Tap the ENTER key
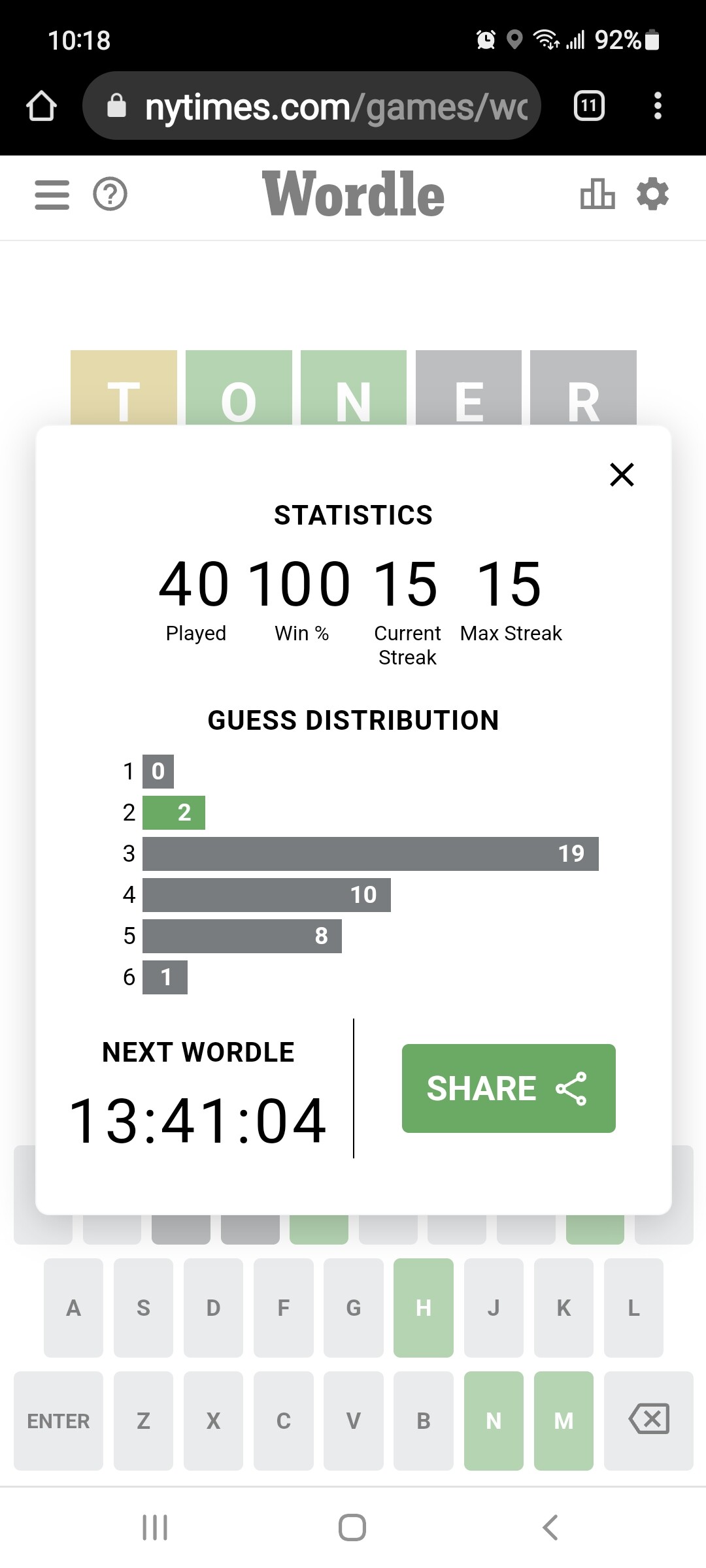Viewport: 706px width, 1568px height. pos(58,1420)
